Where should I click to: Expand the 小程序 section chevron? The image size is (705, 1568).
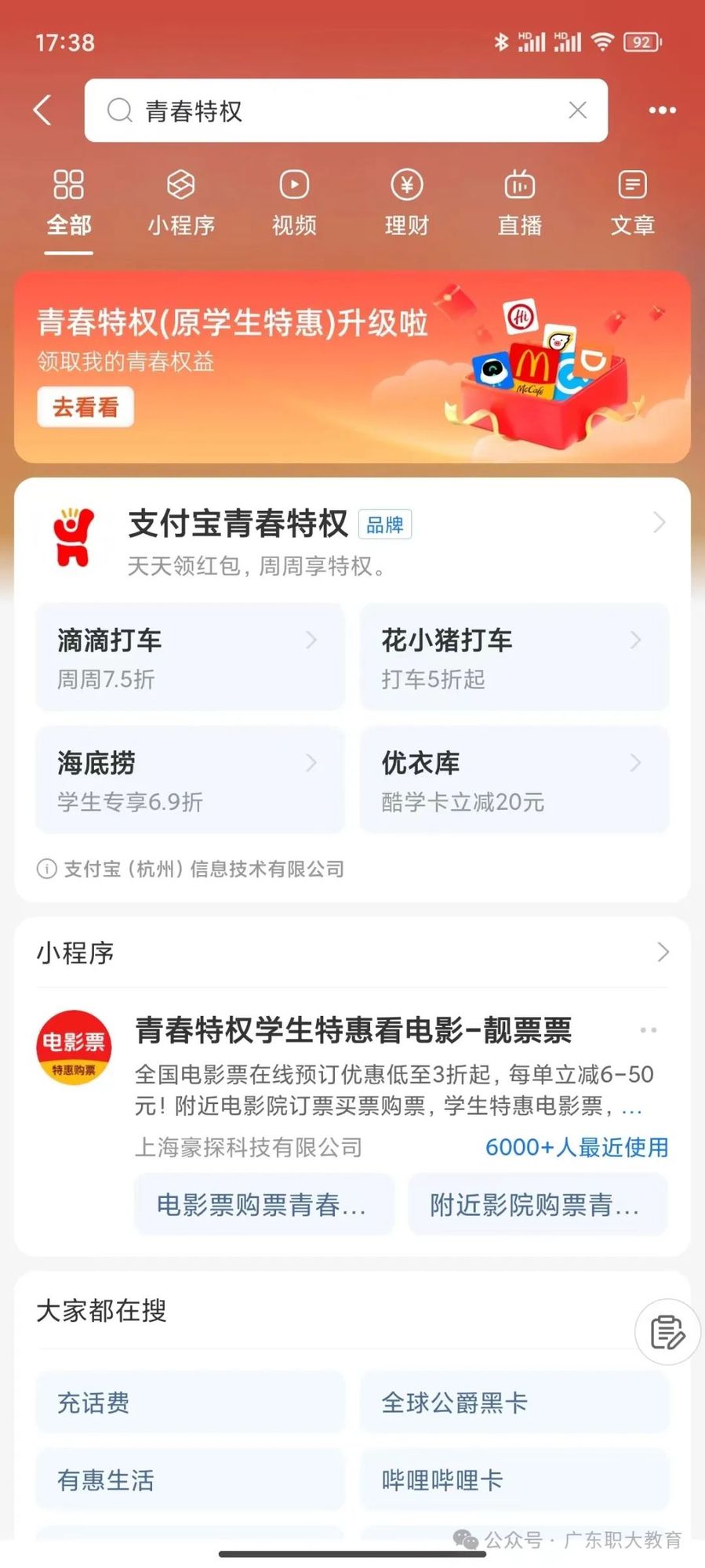point(663,953)
